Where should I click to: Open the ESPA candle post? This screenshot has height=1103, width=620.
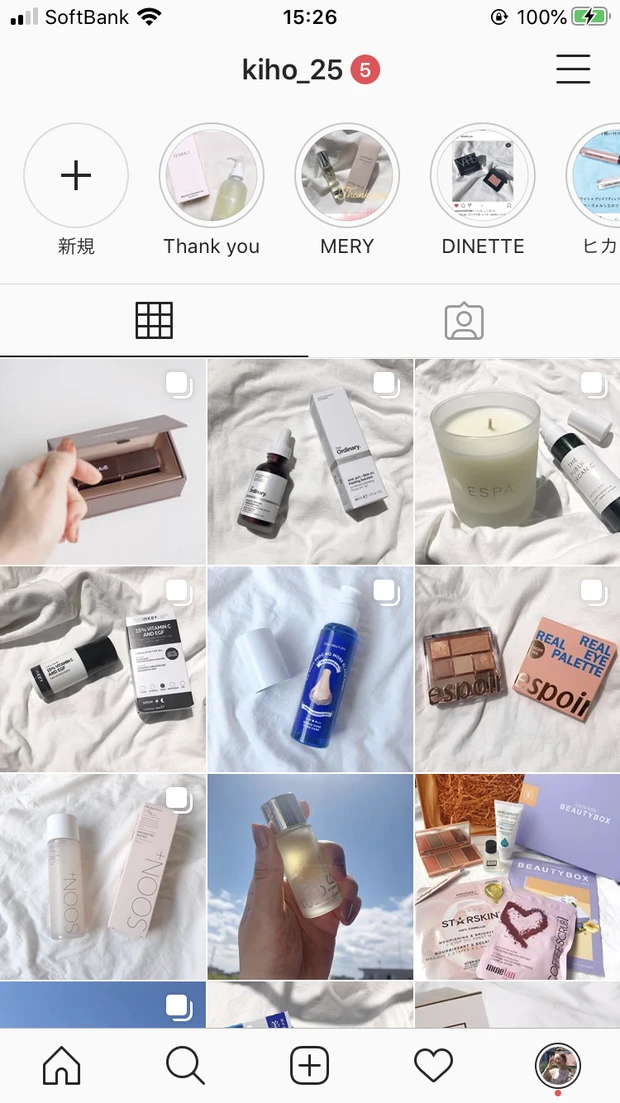(x=517, y=462)
